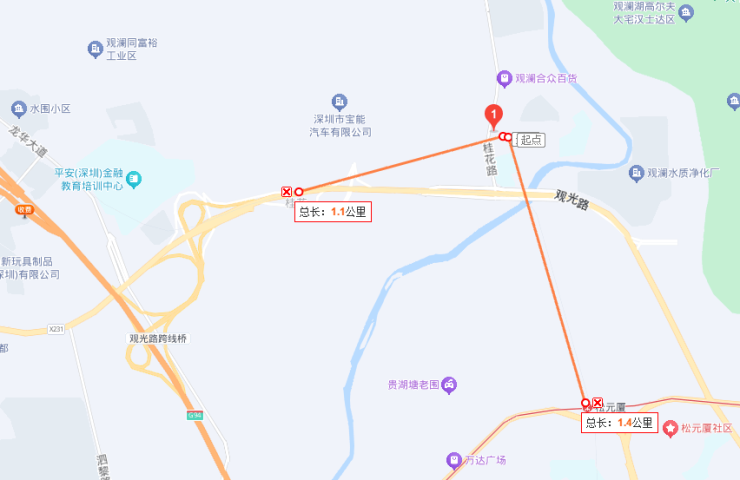Open the 深圳市宝能汽车有限公司 place marker
Image resolution: width=740 pixels, height=480 pixels.
click(x=340, y=102)
